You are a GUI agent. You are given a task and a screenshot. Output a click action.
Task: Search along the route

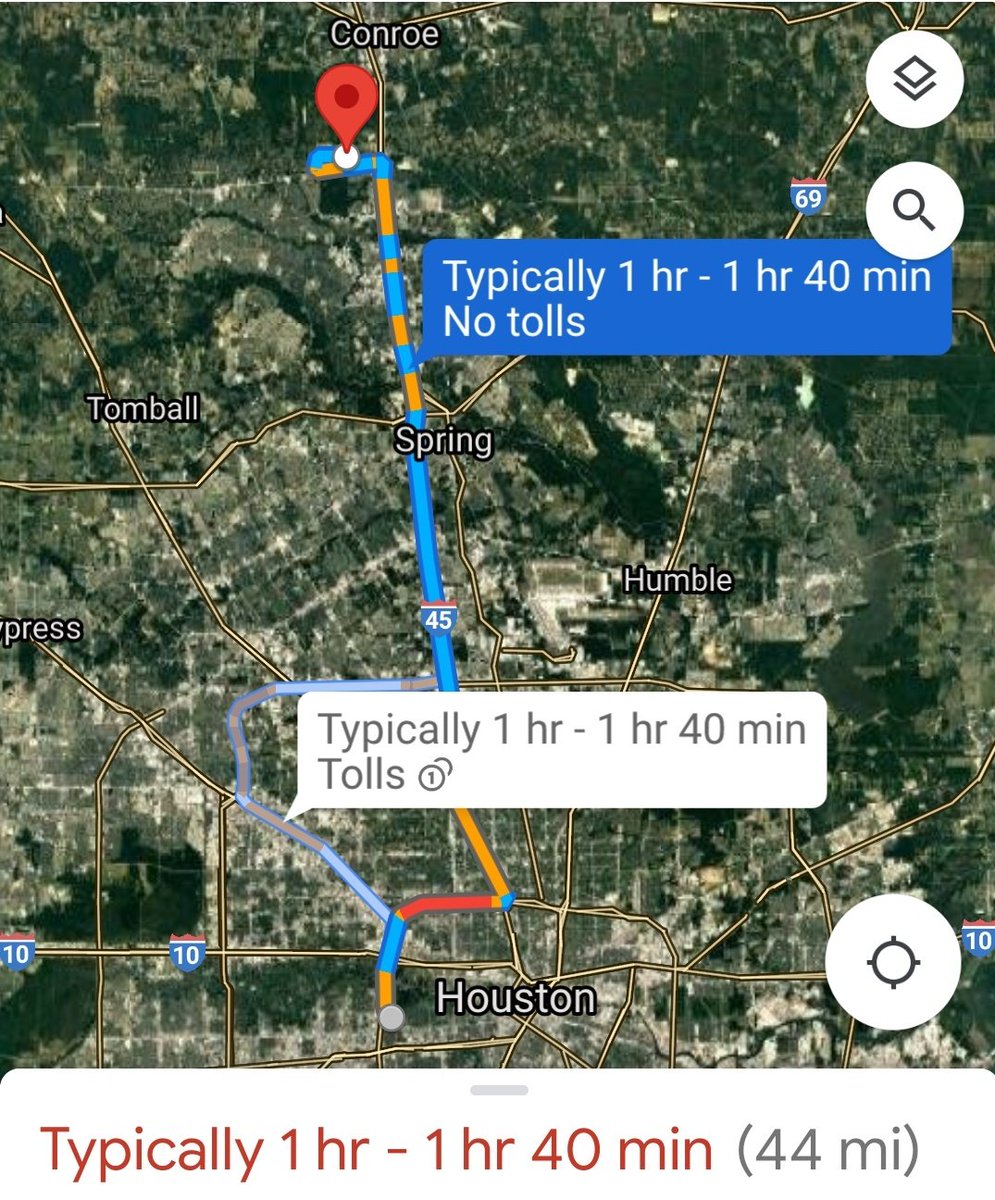(914, 210)
